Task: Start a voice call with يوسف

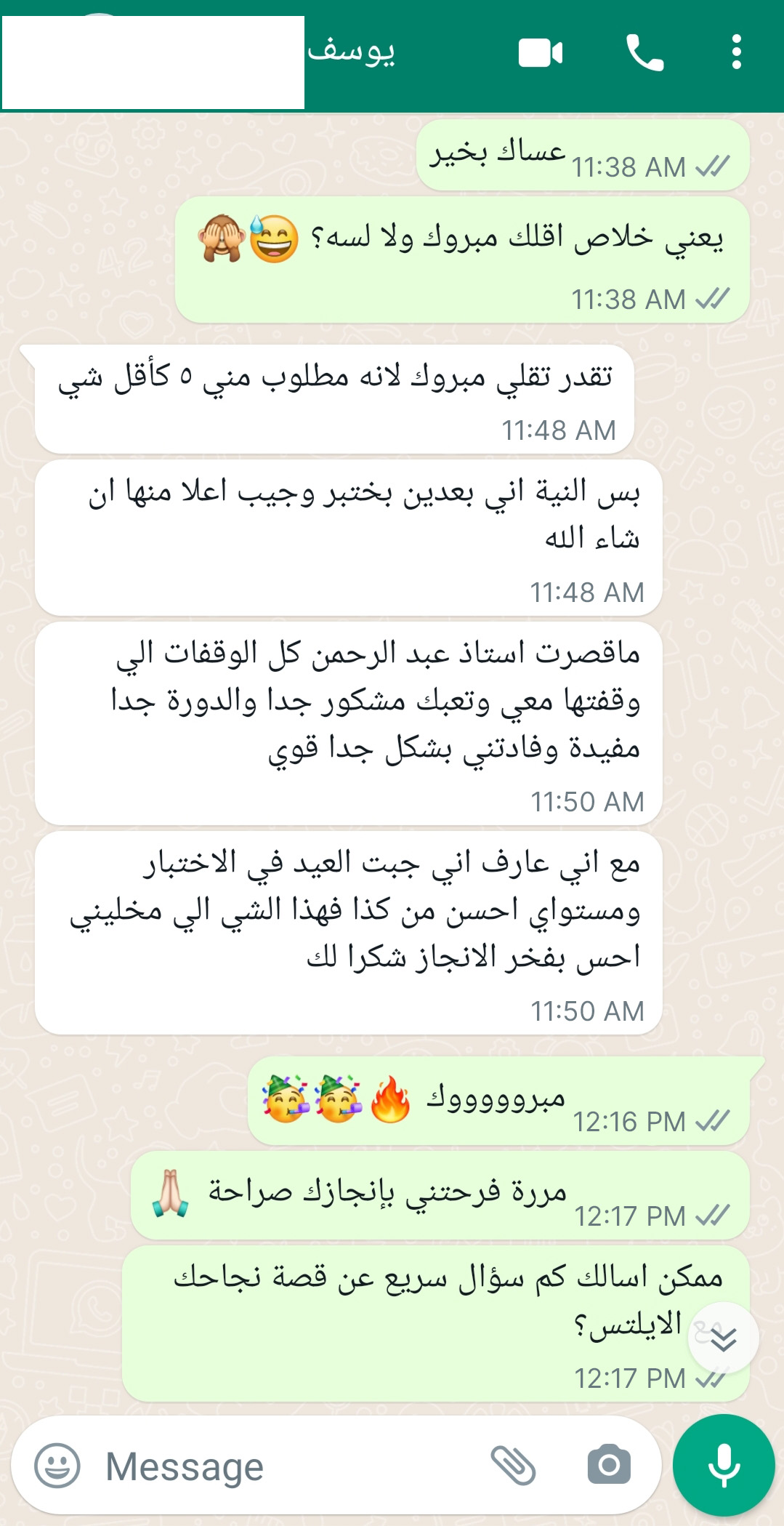Action: pos(644,53)
